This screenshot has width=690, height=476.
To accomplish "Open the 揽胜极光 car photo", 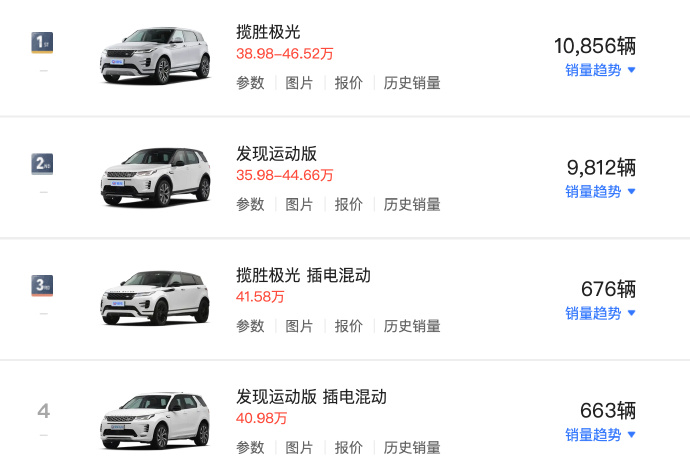I will [155, 55].
